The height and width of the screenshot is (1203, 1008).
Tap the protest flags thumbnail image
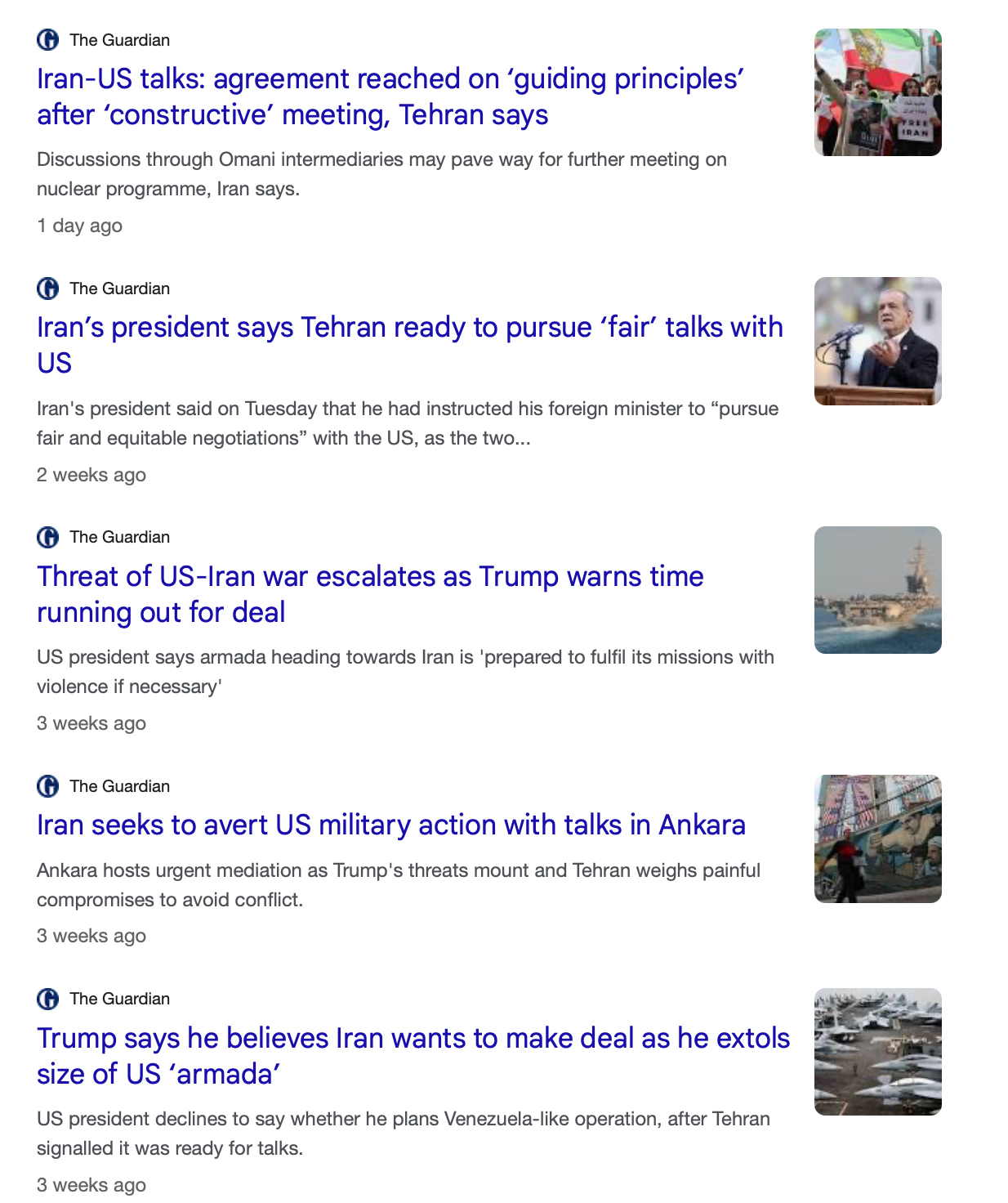coord(877,92)
